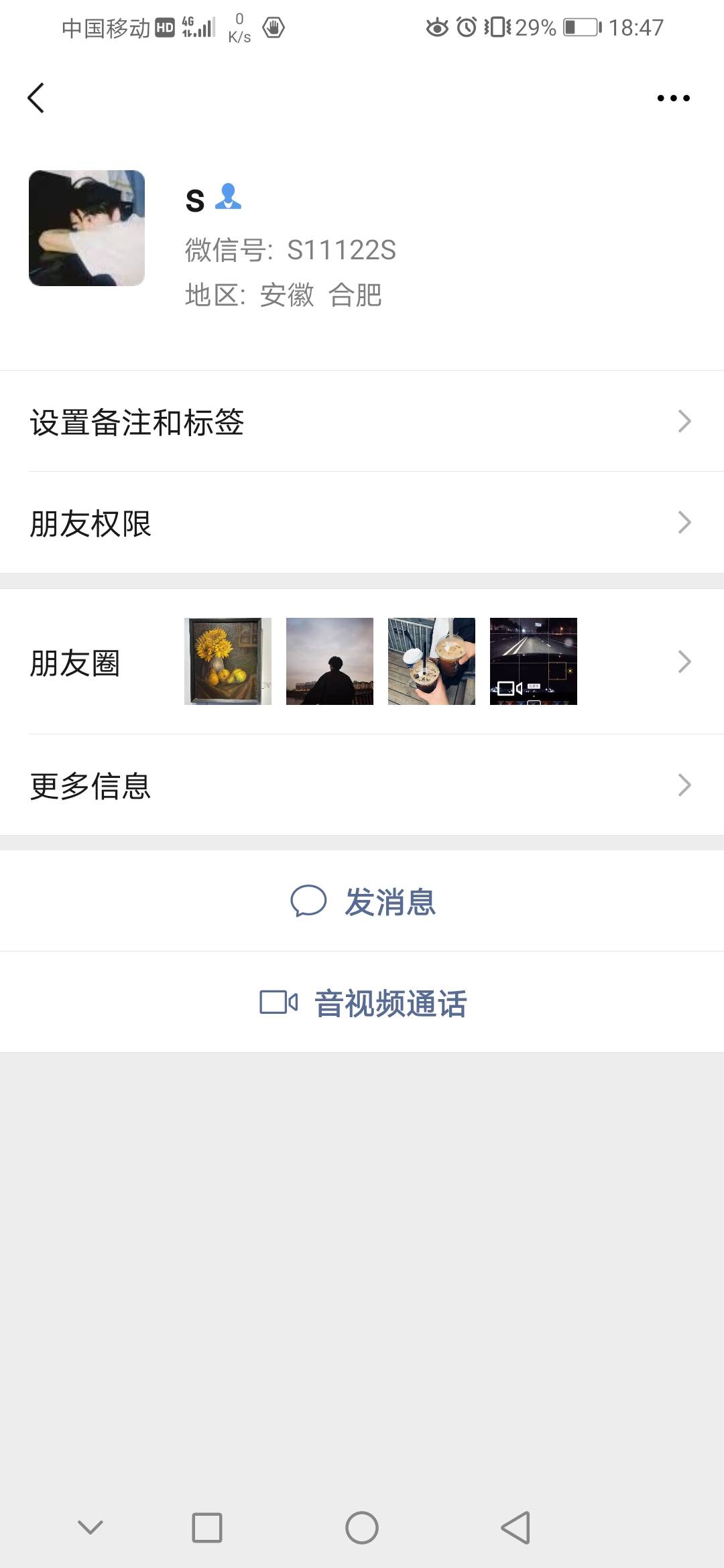
Task: Open 朋友权限 settings
Action: coord(362,523)
